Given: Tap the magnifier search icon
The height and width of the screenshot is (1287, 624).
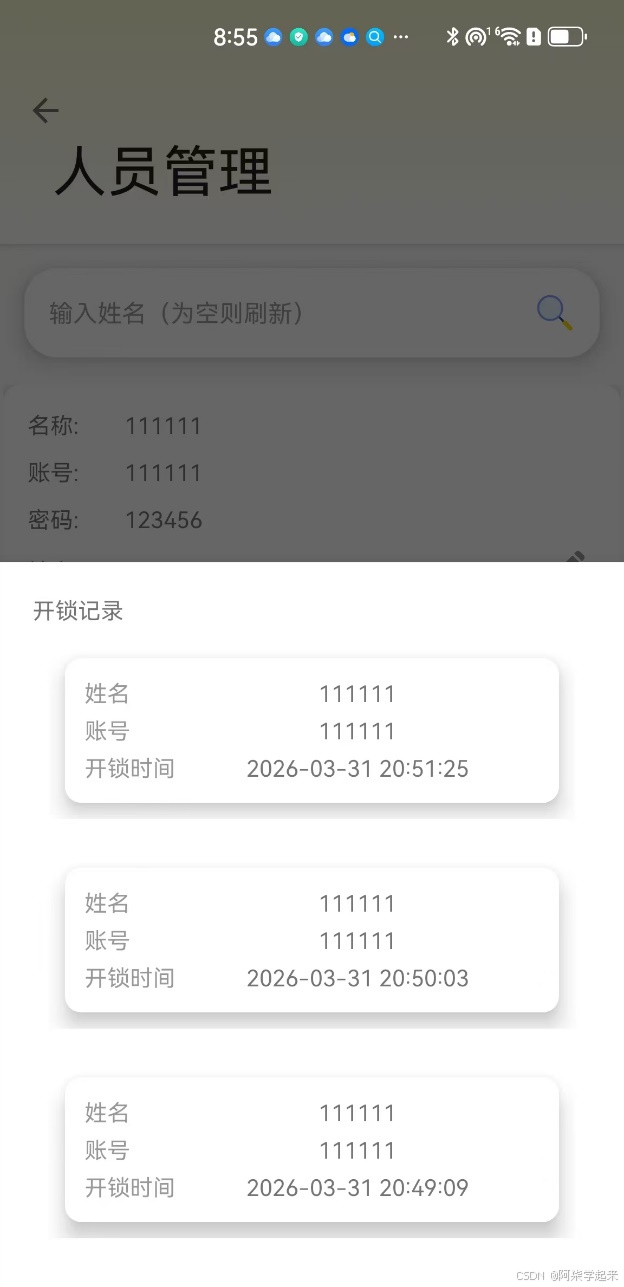Looking at the screenshot, I should [555, 312].
